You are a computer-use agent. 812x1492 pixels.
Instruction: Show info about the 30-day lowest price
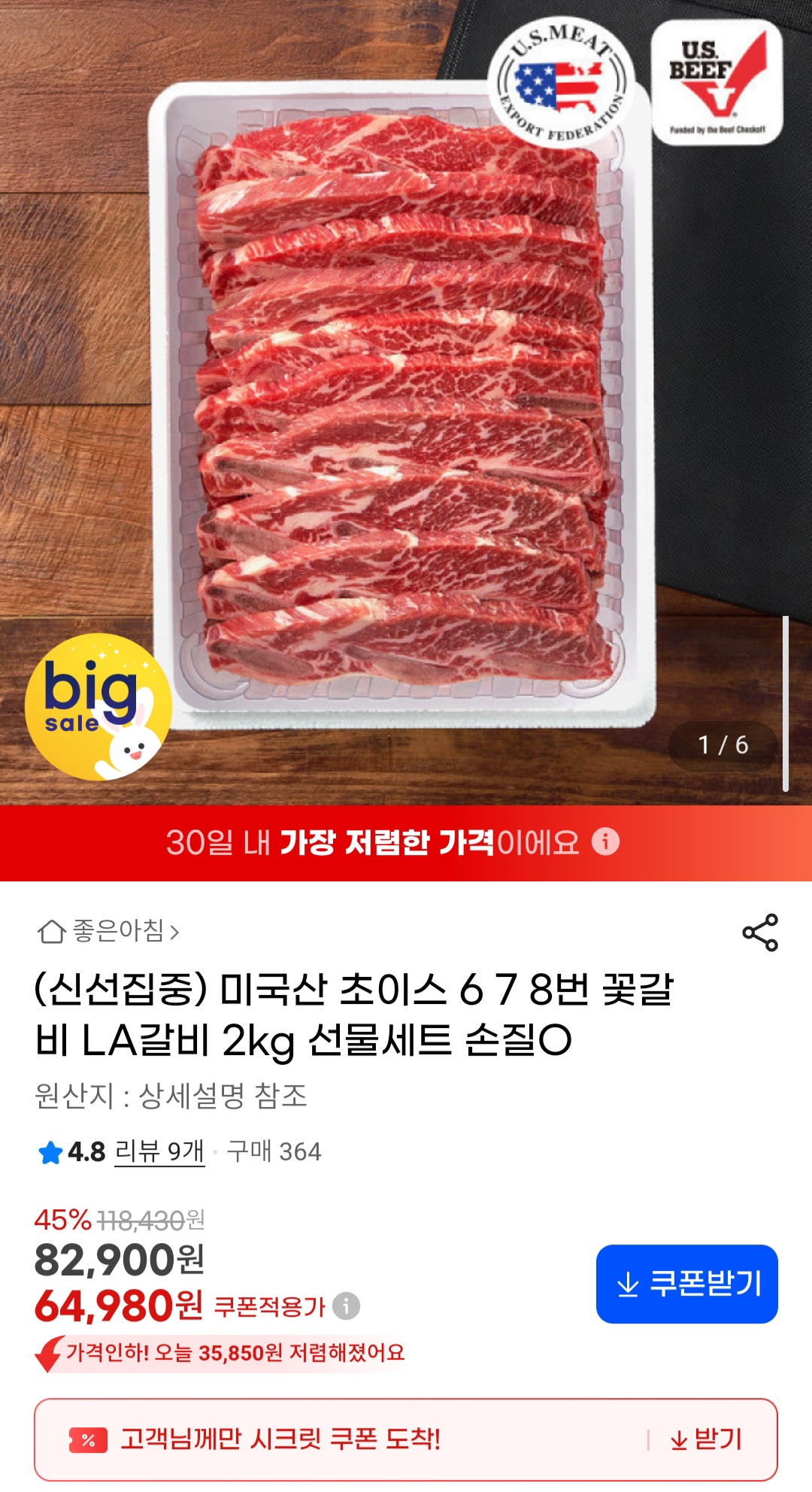[605, 842]
